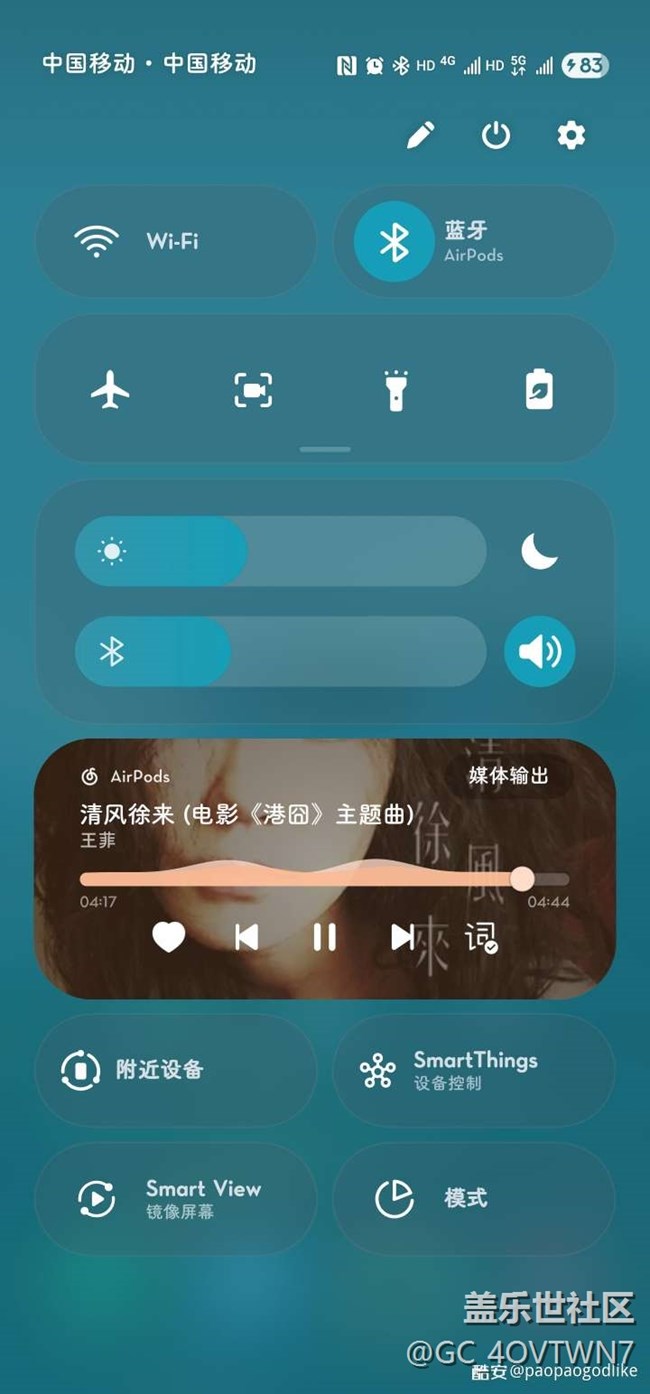Image resolution: width=650 pixels, height=1394 pixels.
Task: Pause the playing song
Action: click(324, 937)
